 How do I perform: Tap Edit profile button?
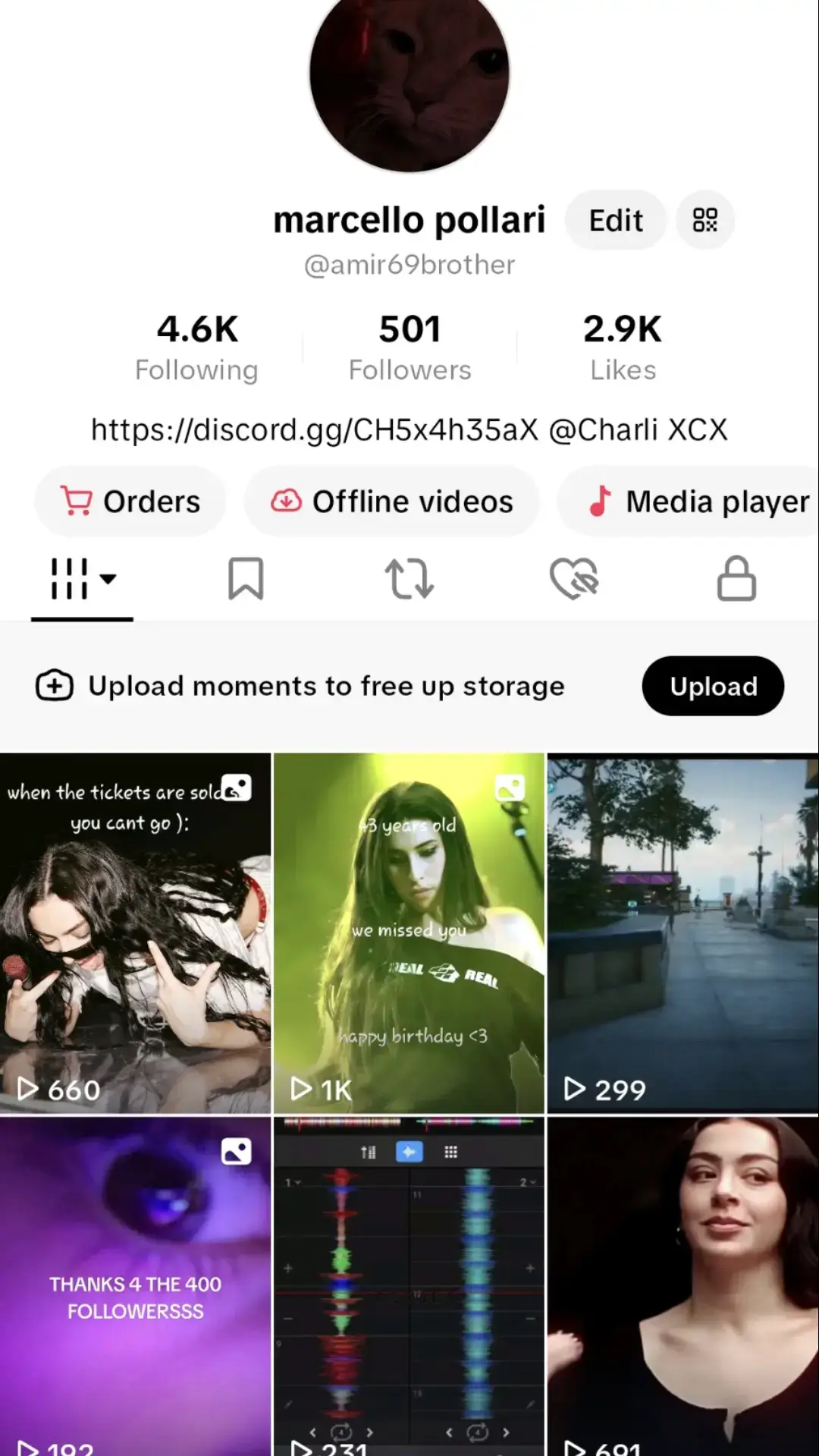616,221
